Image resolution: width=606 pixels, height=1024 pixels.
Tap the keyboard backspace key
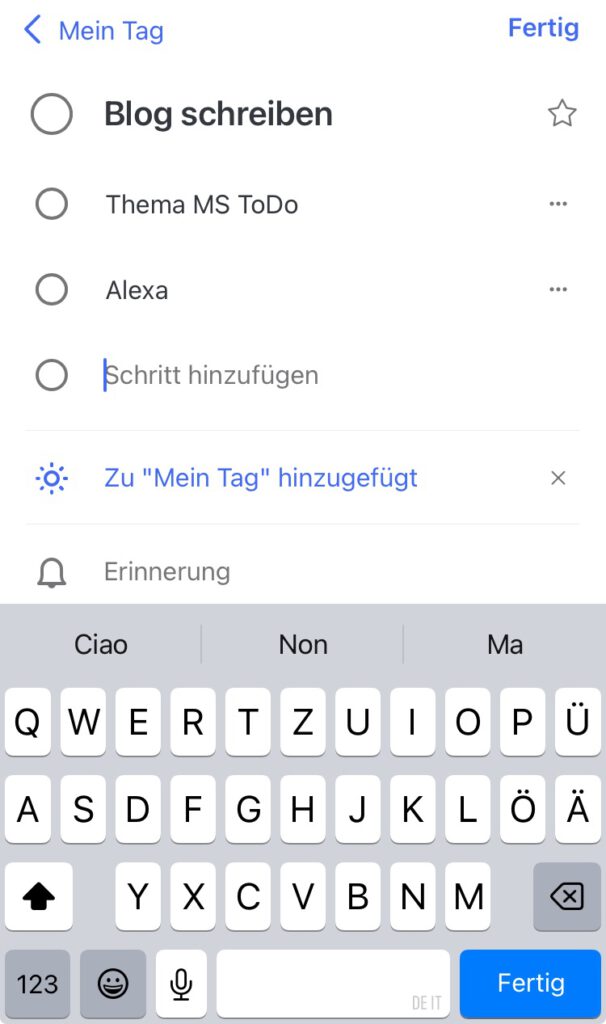click(567, 897)
